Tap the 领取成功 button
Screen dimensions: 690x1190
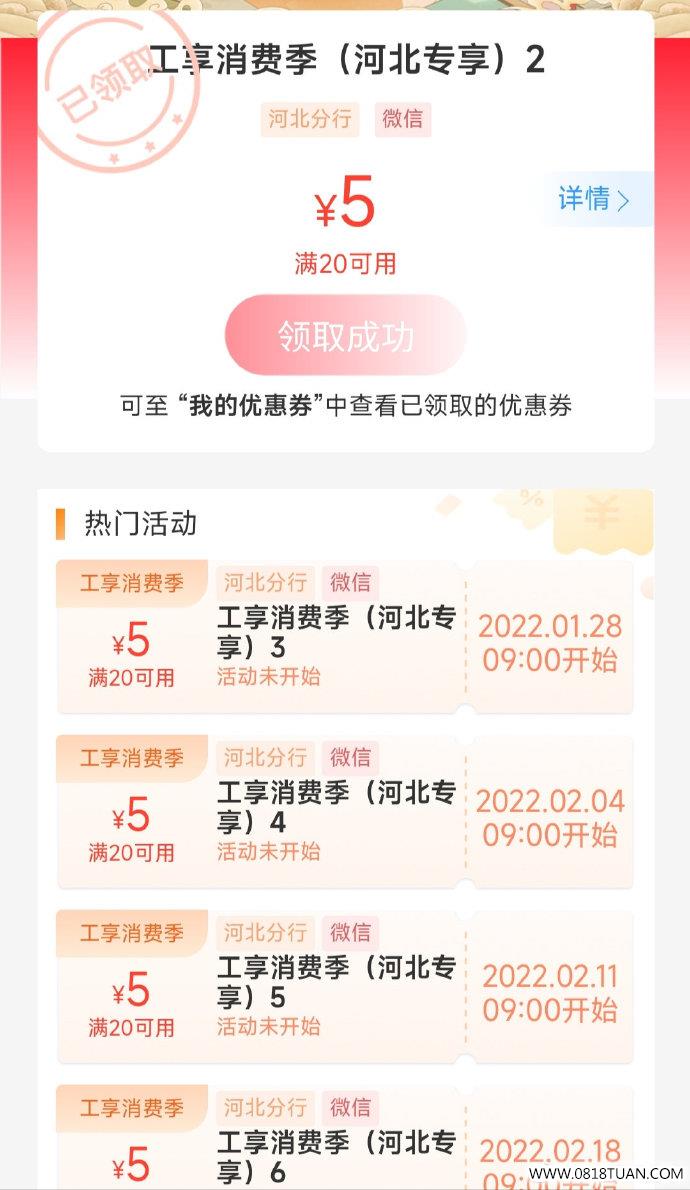[345, 335]
